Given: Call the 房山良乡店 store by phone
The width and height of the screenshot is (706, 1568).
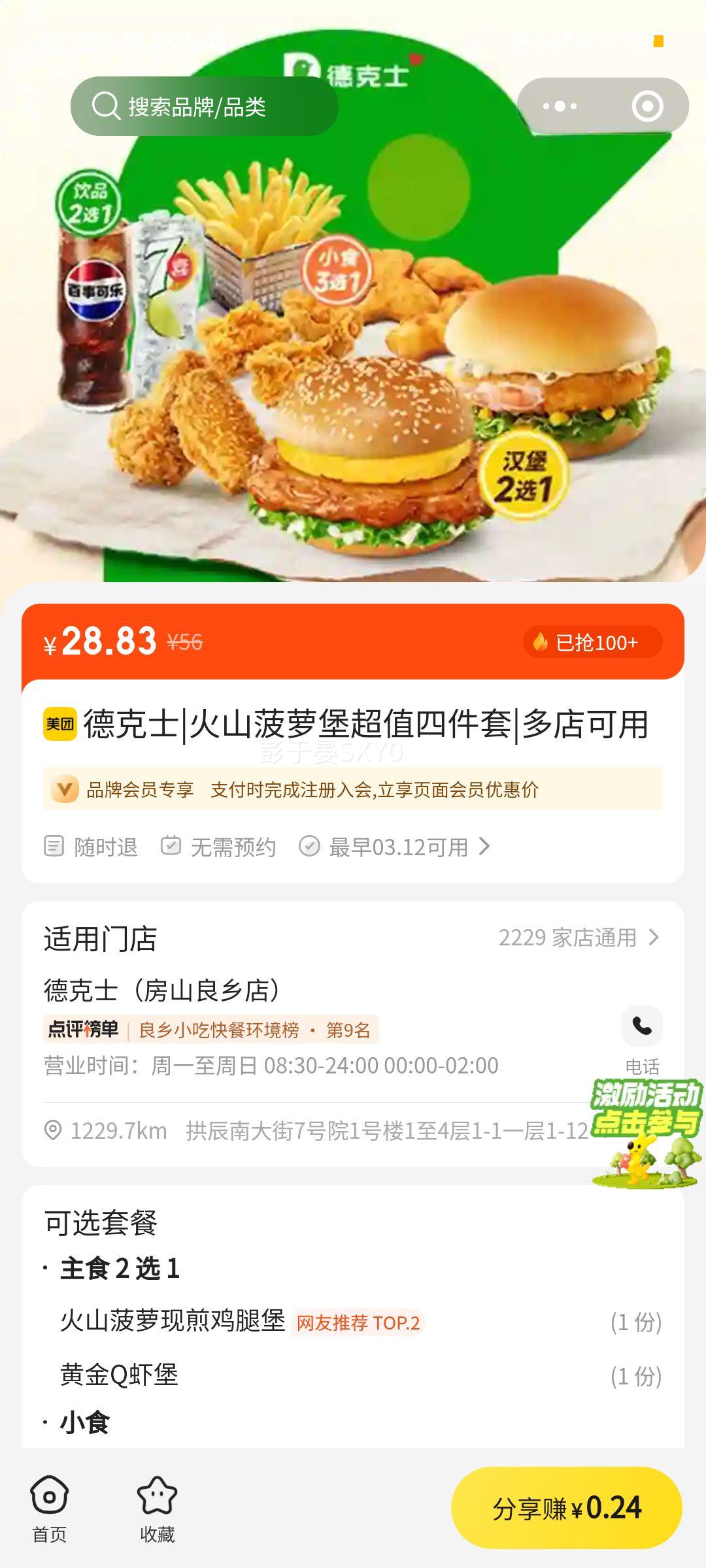Looking at the screenshot, I should 642,1028.
